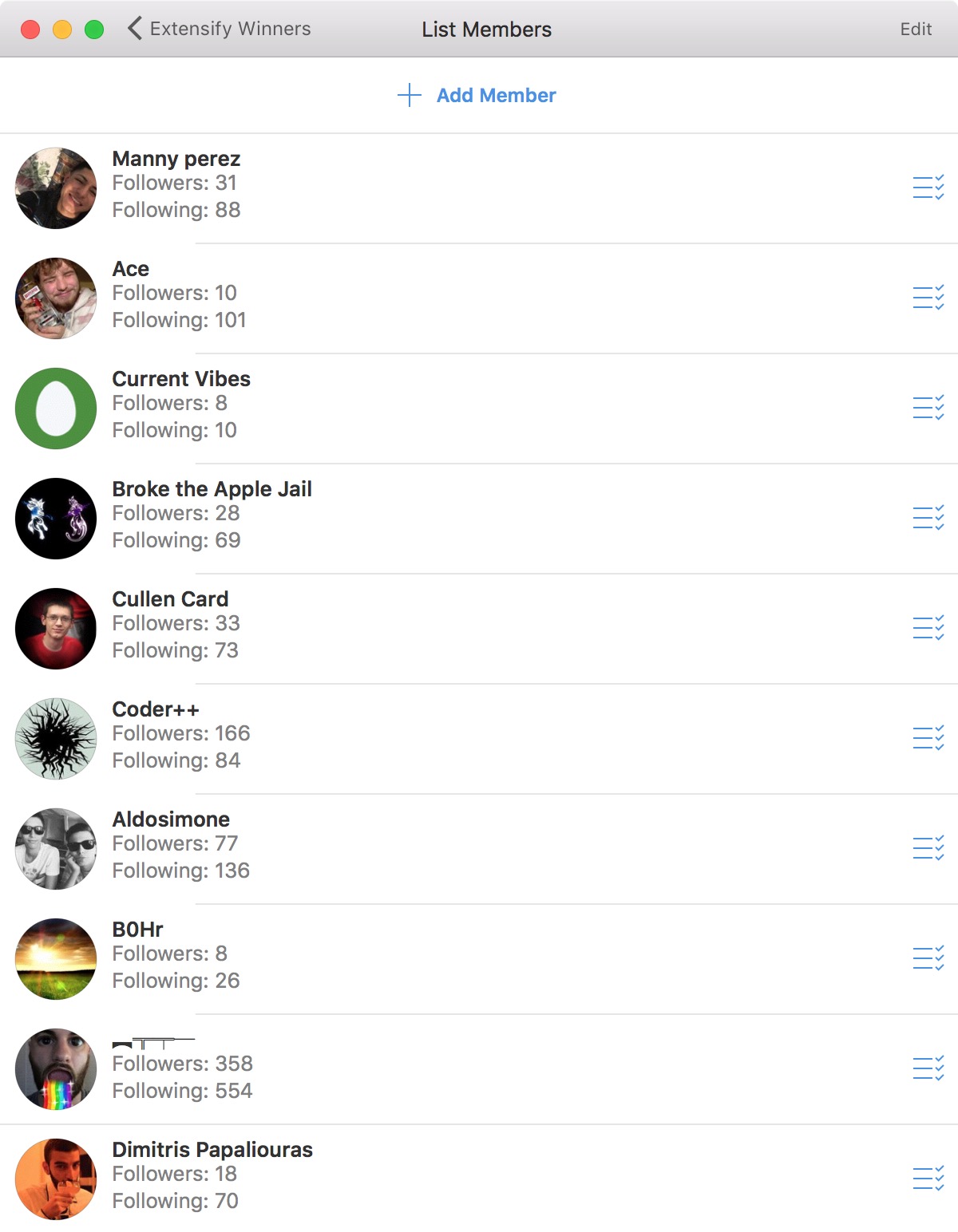Close the window with the red button
This screenshot has width=958, height=1232.
point(30,30)
